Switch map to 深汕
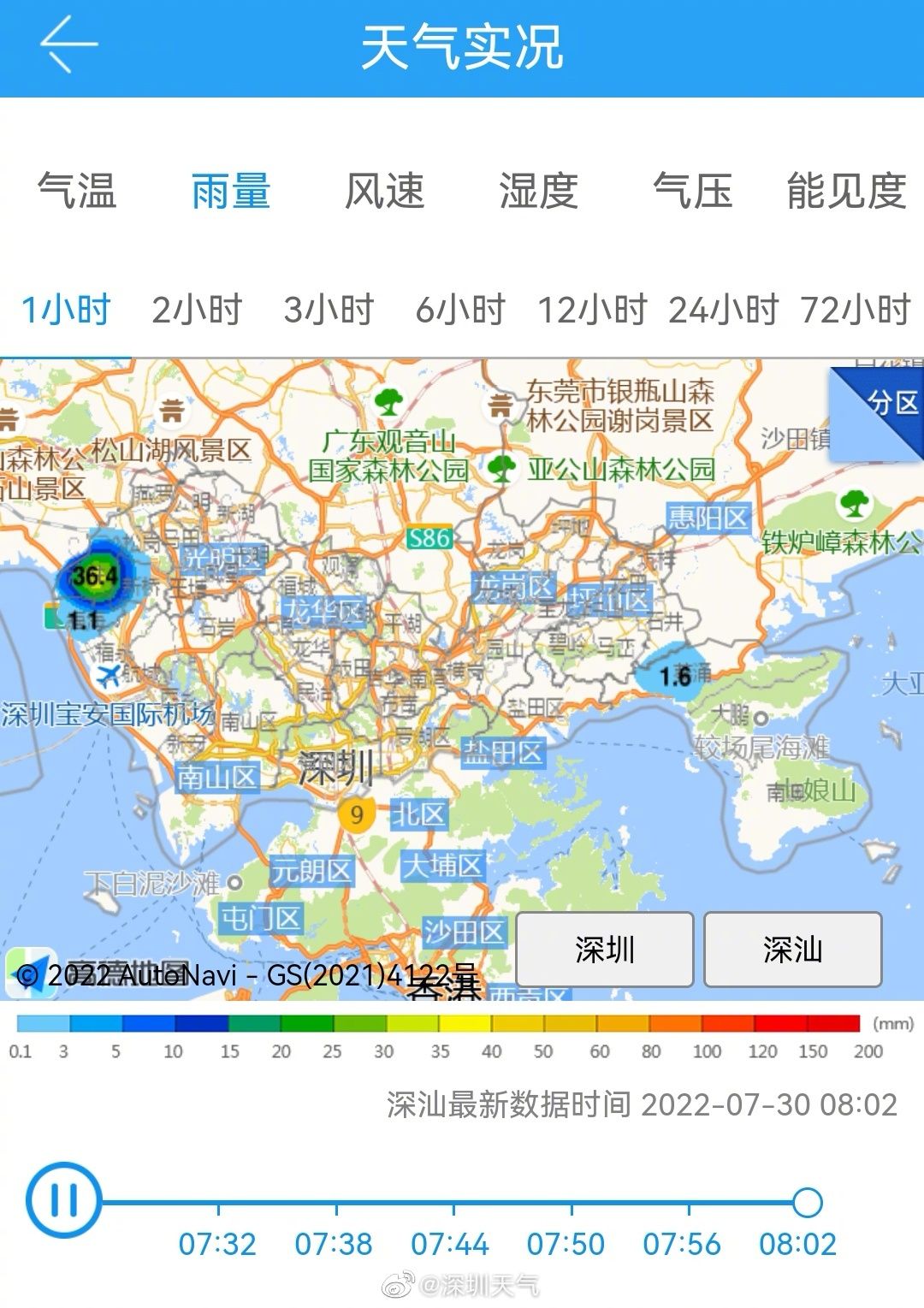The height and width of the screenshot is (1308, 924). [x=792, y=950]
